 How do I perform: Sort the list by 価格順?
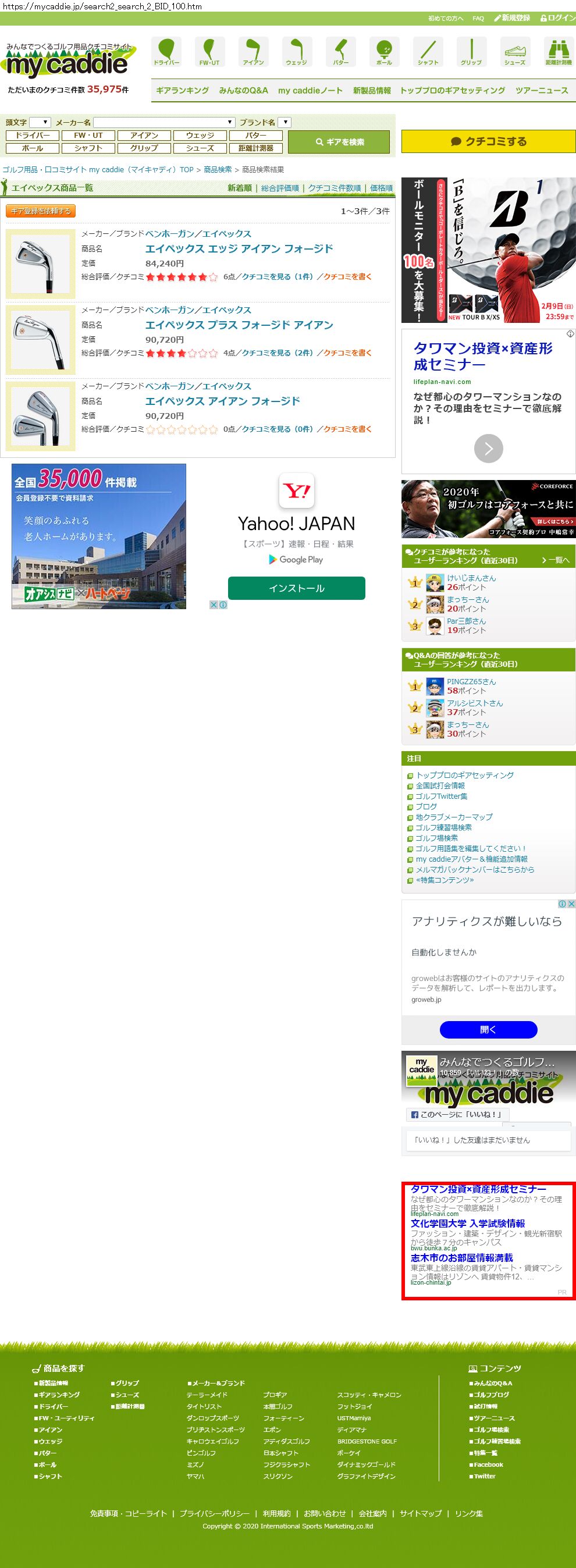381,188
